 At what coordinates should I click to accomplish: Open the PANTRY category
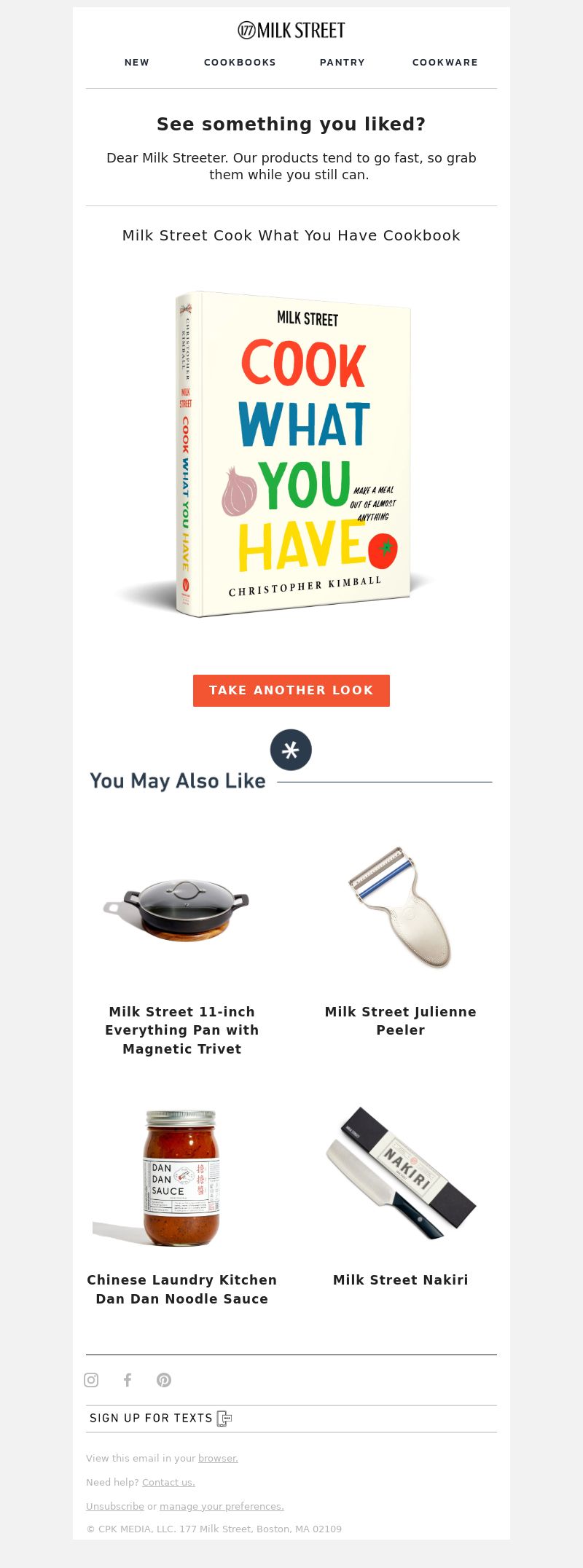[342, 63]
